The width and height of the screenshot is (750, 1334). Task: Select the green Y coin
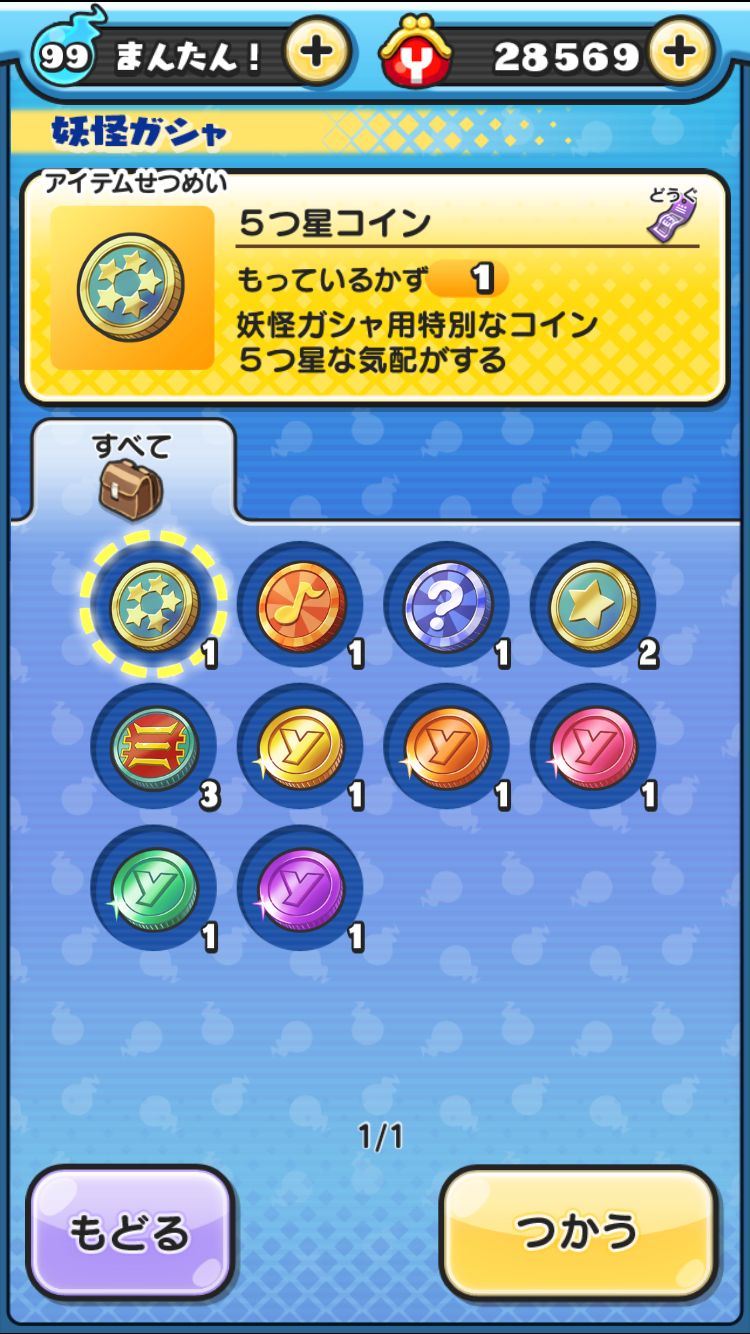pyautogui.click(x=154, y=889)
